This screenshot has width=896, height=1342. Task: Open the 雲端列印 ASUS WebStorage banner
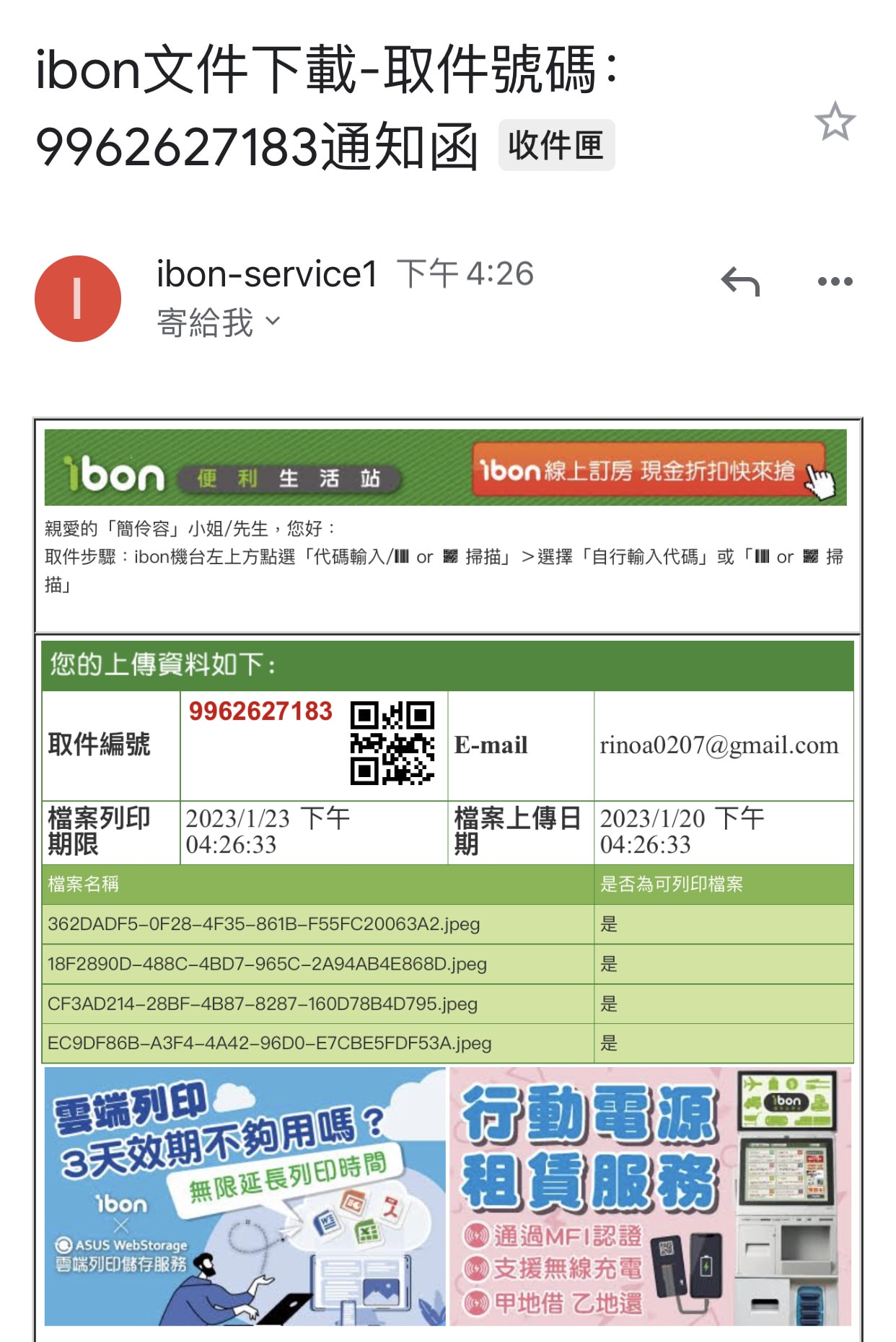click(x=245, y=1196)
